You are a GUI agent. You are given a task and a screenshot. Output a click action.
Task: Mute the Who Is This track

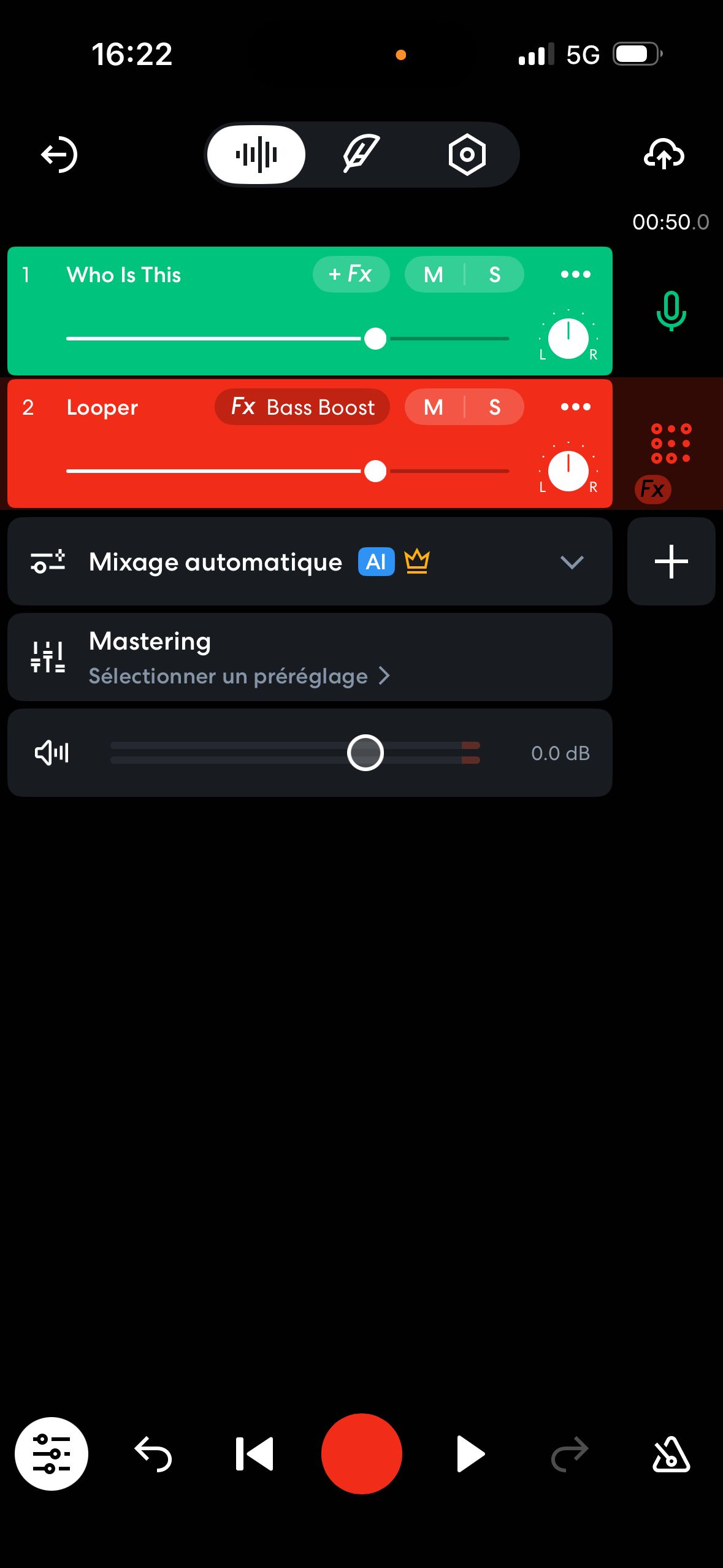tap(433, 274)
